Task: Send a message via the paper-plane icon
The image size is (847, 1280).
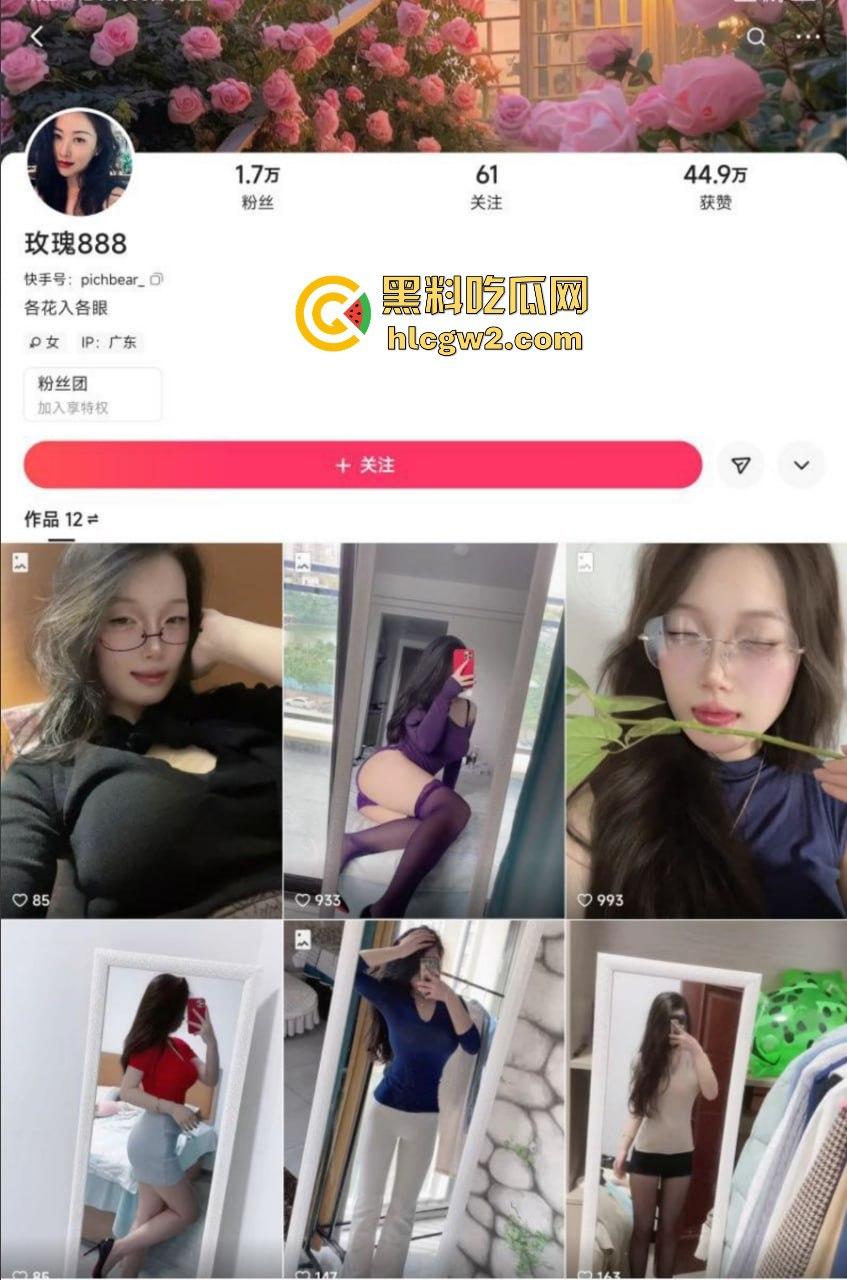Action: pyautogui.click(x=740, y=465)
